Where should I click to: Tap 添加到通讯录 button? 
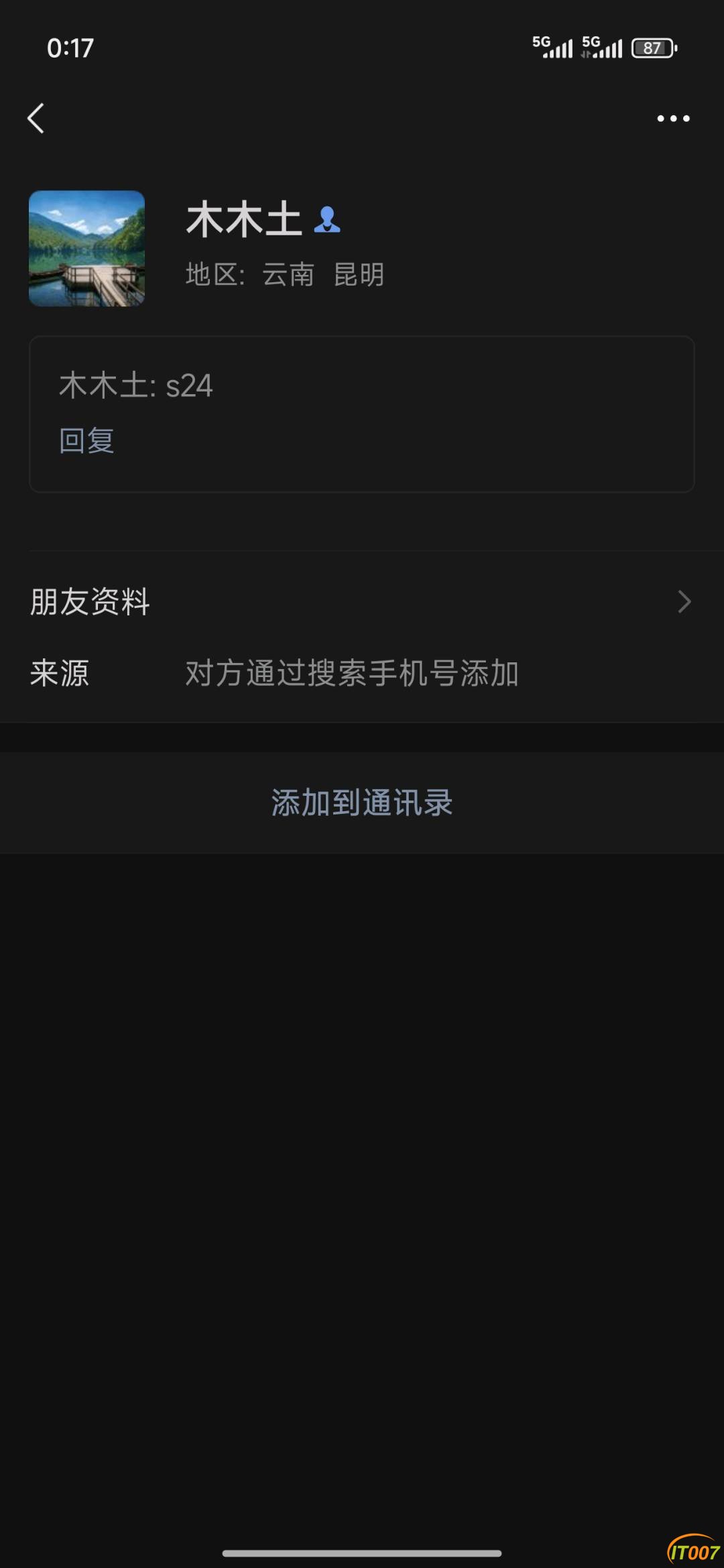(362, 802)
